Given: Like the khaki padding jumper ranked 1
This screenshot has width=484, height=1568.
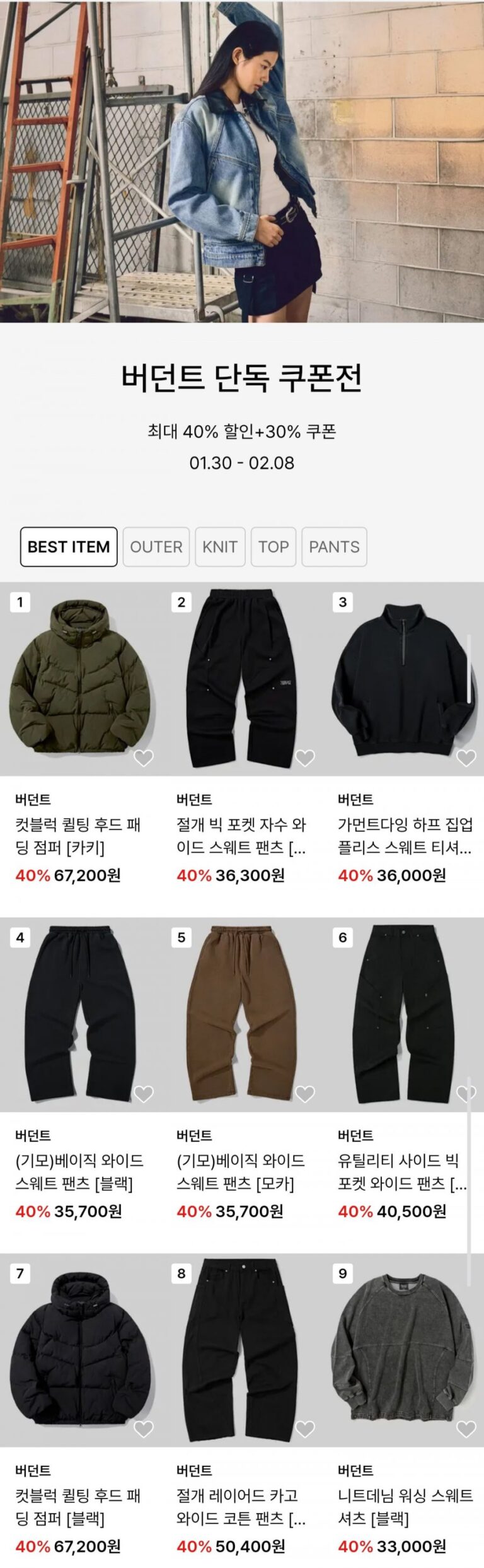Looking at the screenshot, I should 144,758.
